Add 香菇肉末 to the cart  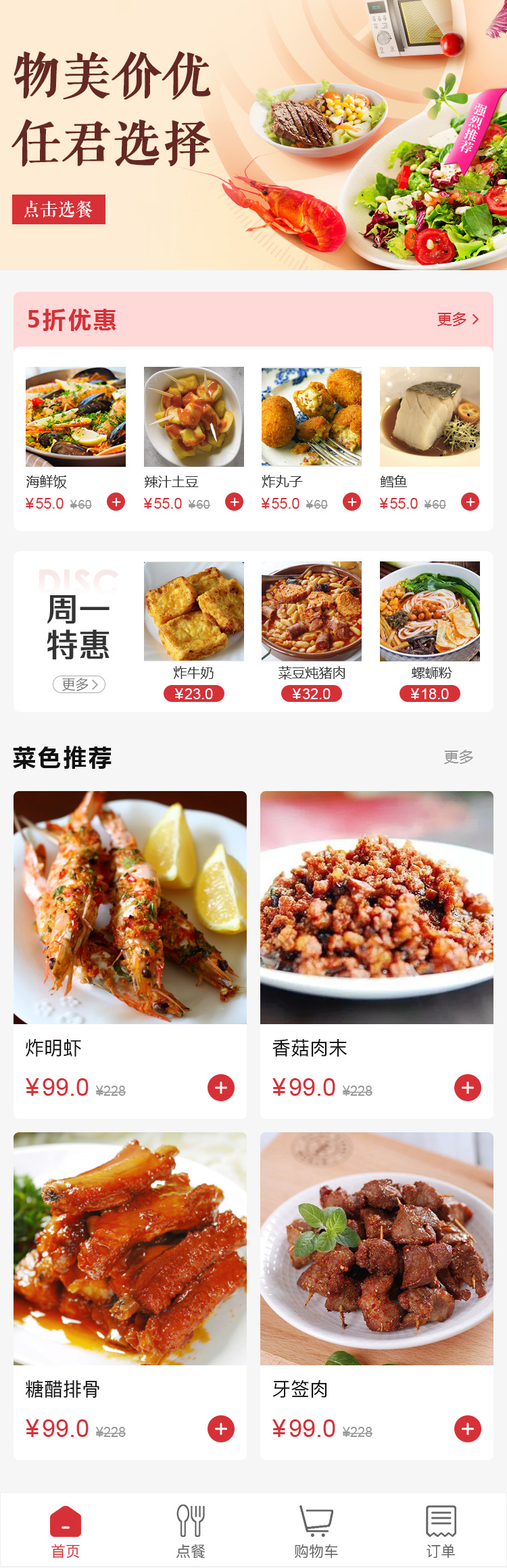(468, 1088)
